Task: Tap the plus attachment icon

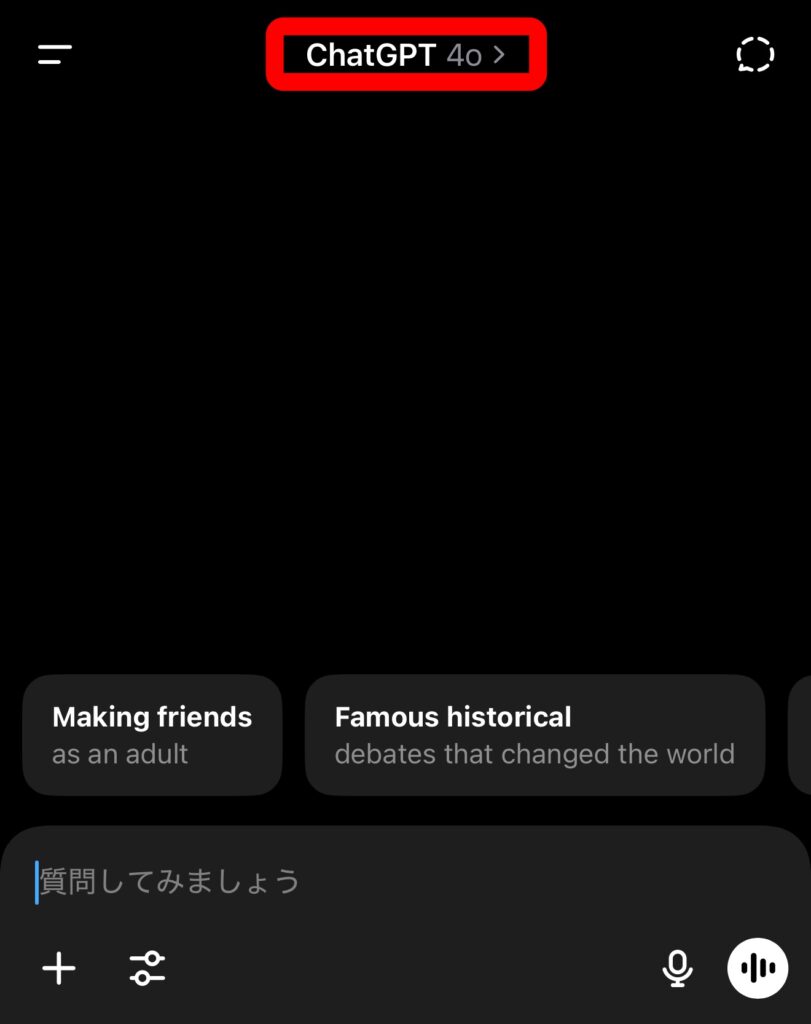Action: (59, 968)
